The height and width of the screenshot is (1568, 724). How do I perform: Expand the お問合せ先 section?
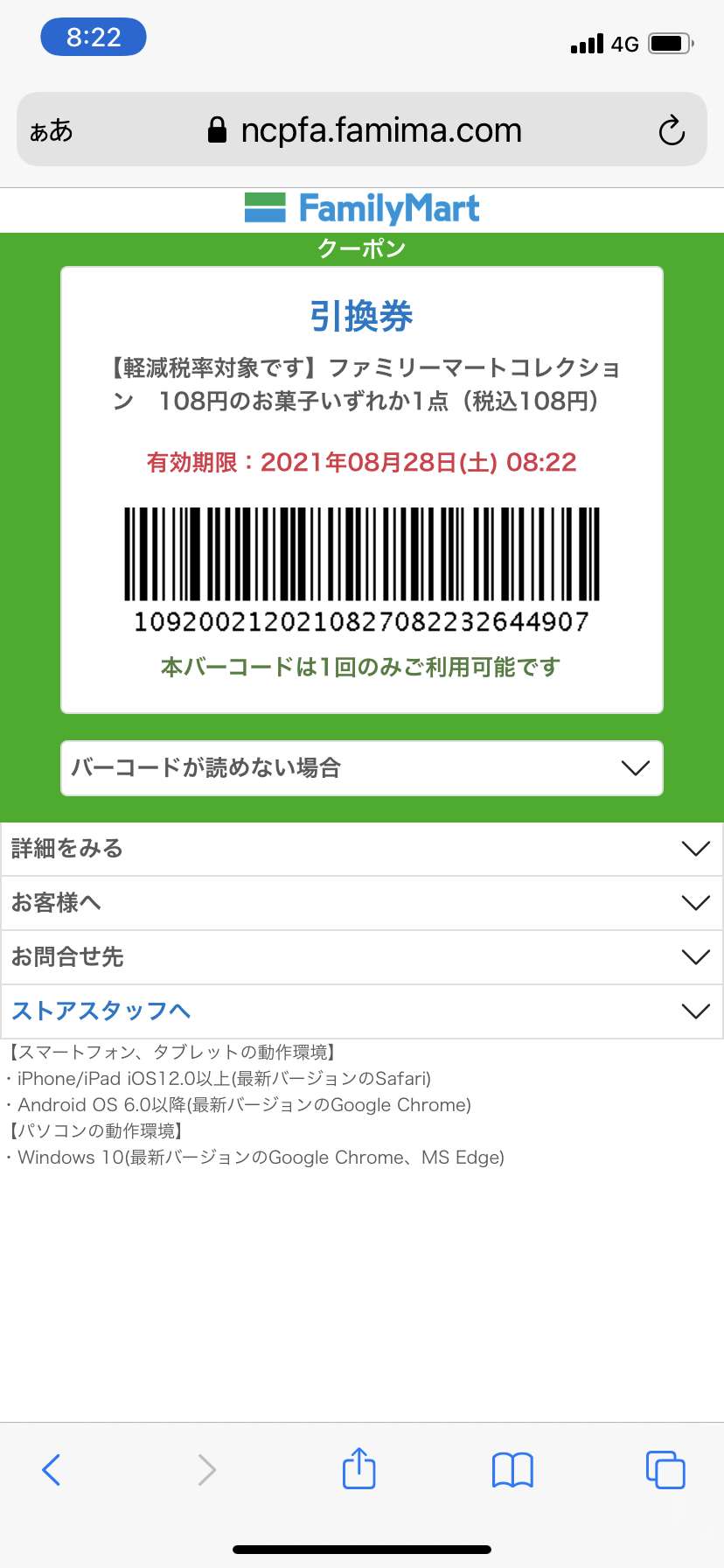362,957
